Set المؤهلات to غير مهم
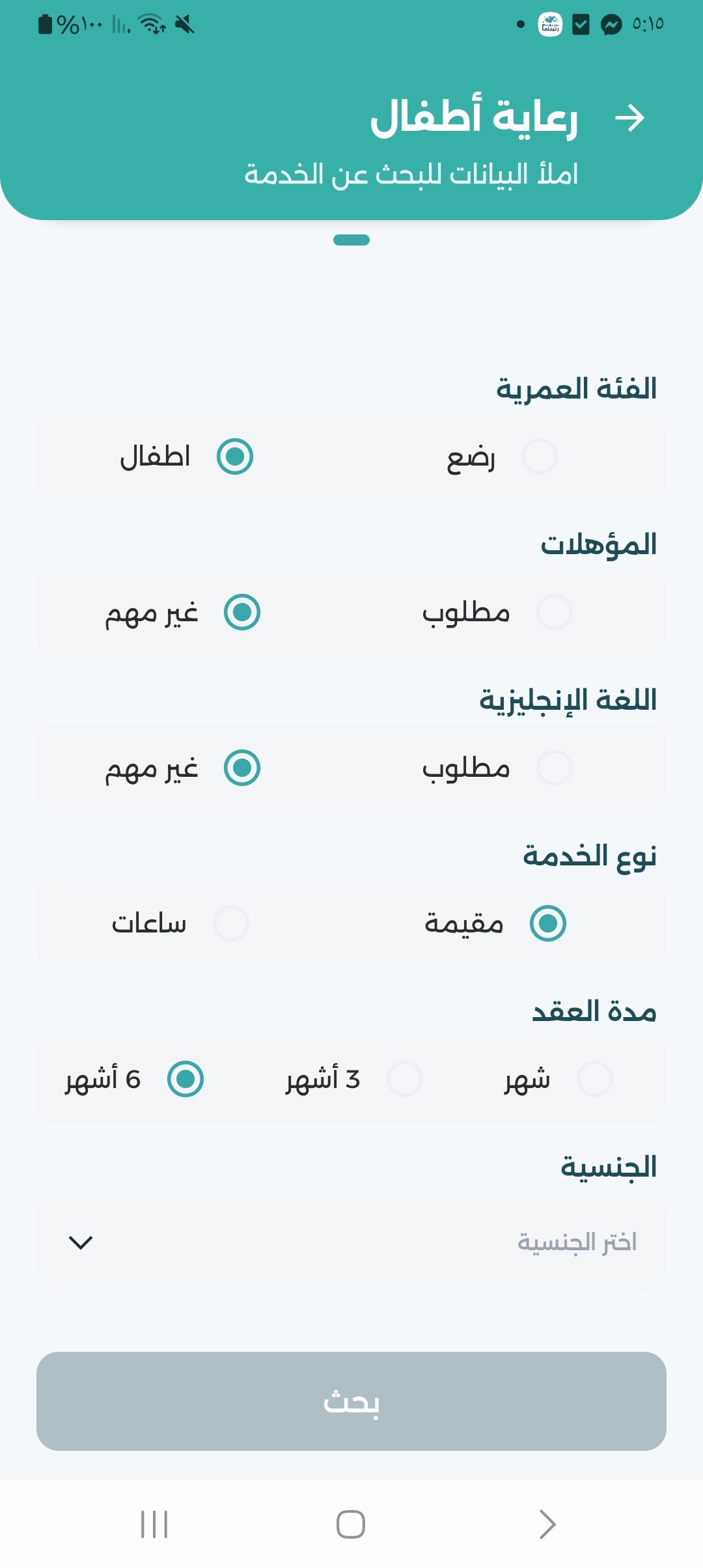Image resolution: width=703 pixels, height=1568 pixels. point(242,612)
